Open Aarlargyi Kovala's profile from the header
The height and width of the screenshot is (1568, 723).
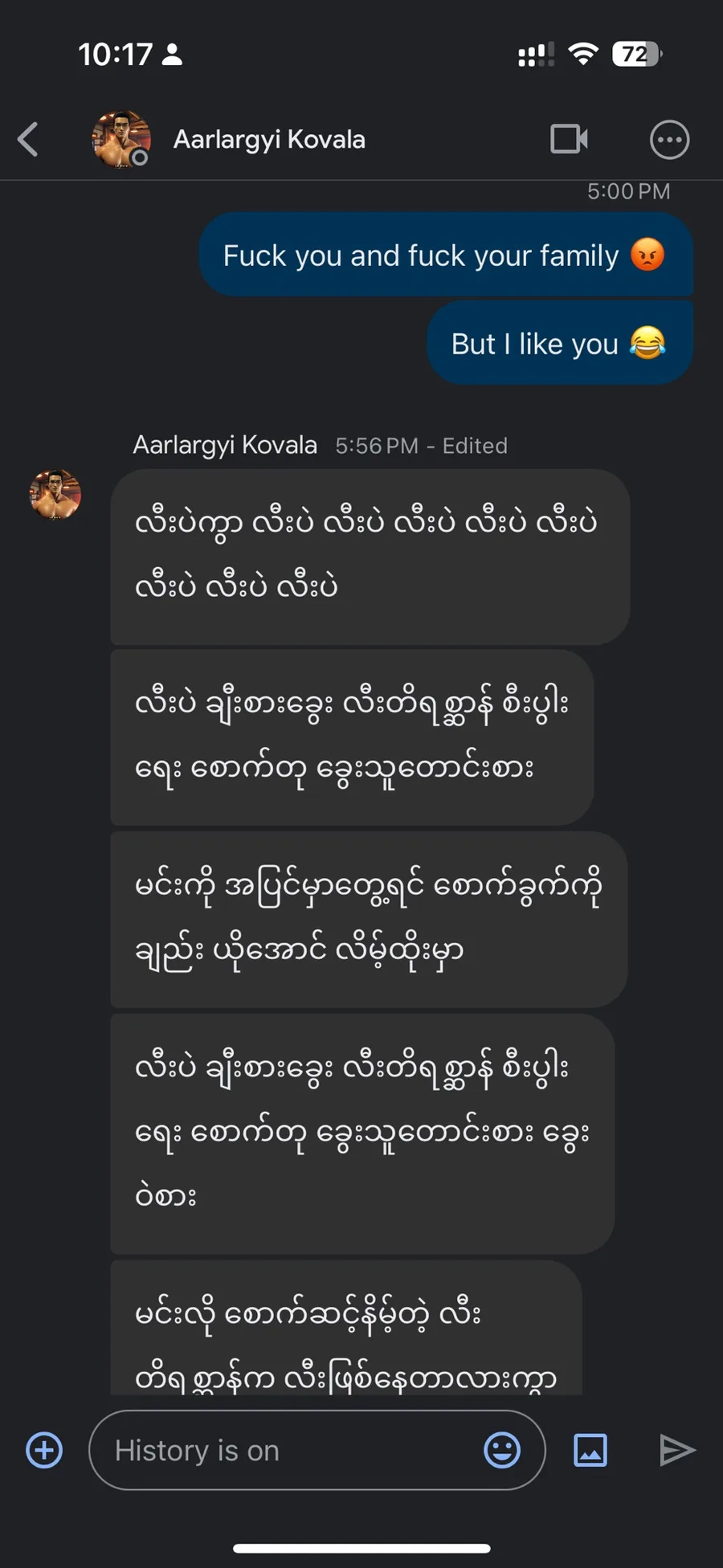pyautogui.click(x=268, y=140)
